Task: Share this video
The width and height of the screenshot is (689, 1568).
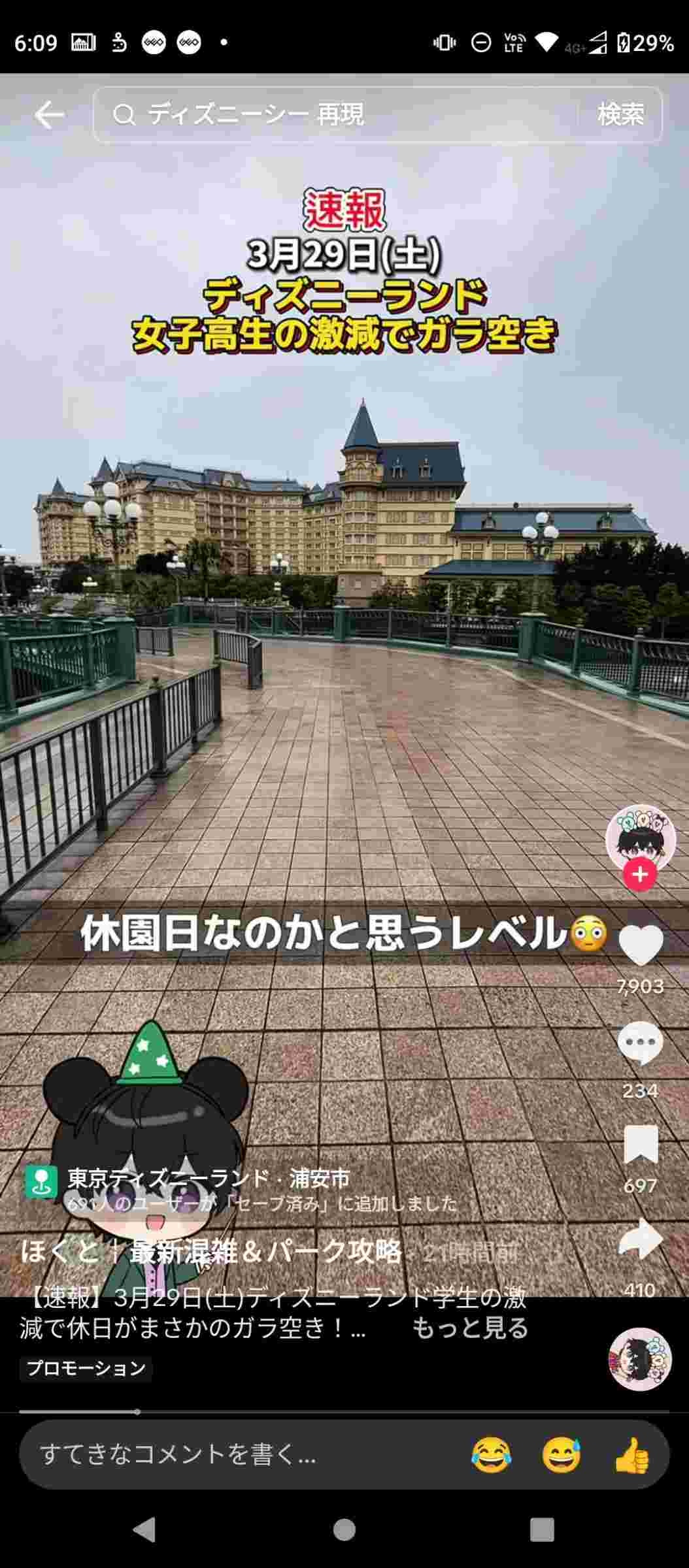Action: (x=640, y=1239)
